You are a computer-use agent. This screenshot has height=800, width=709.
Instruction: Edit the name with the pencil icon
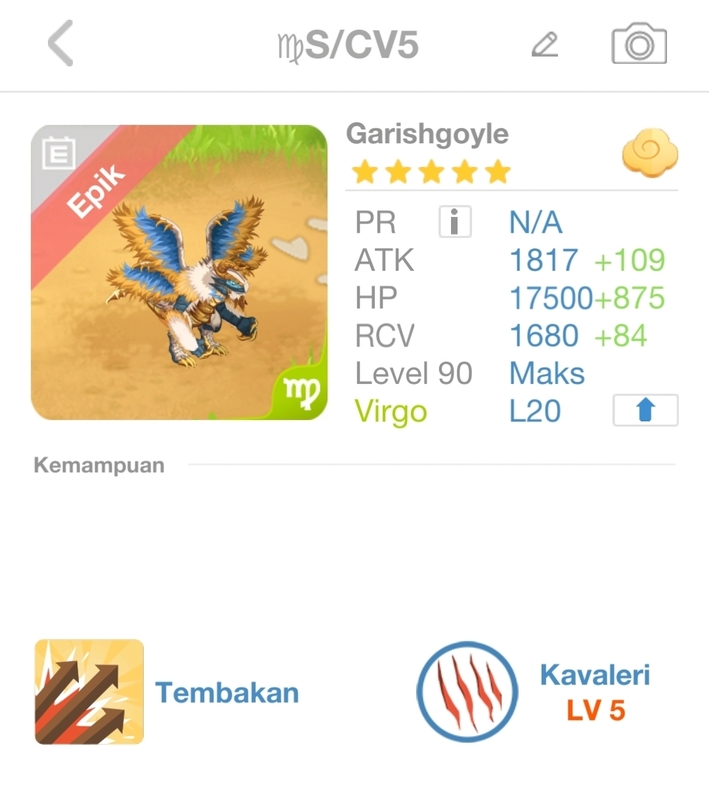click(545, 44)
